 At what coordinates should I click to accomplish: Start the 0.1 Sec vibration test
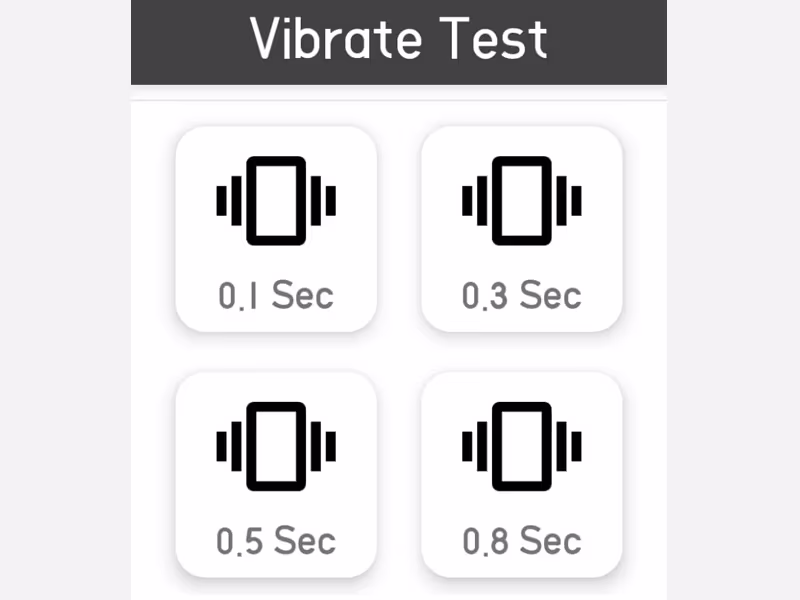click(276, 229)
